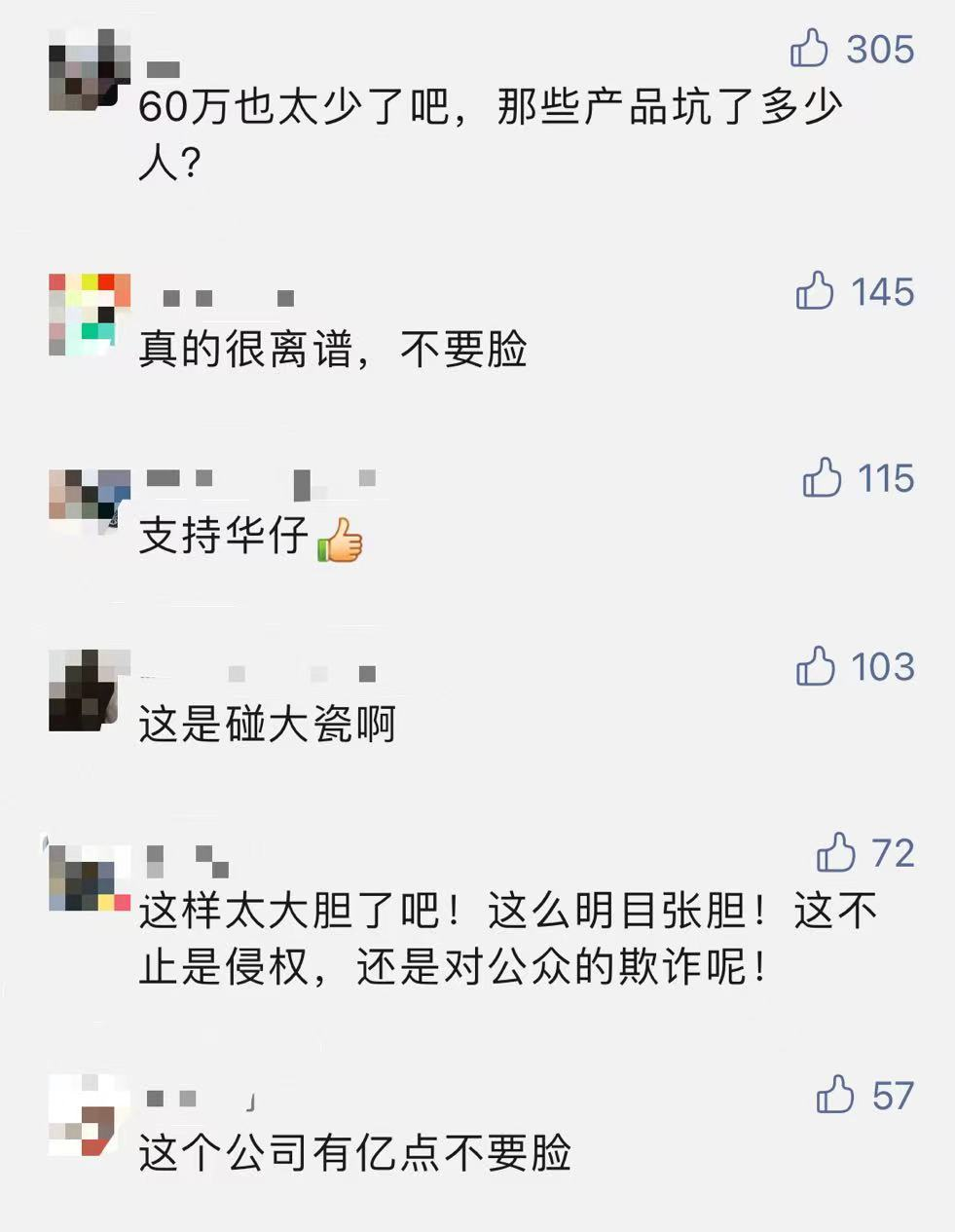Like the comment starting with 60万也太少了吧
The width and height of the screenshot is (955, 1232).
809,48
